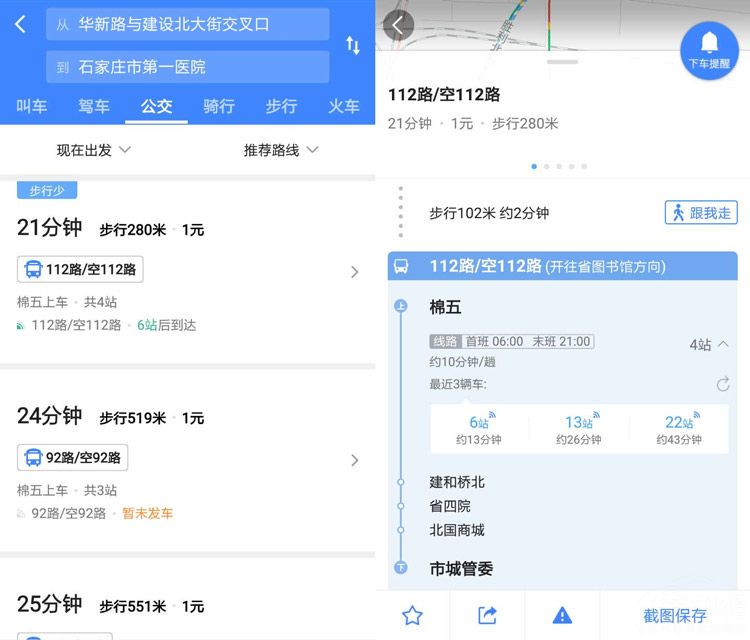Share this bus route
This screenshot has height=640, width=750.
487,615
